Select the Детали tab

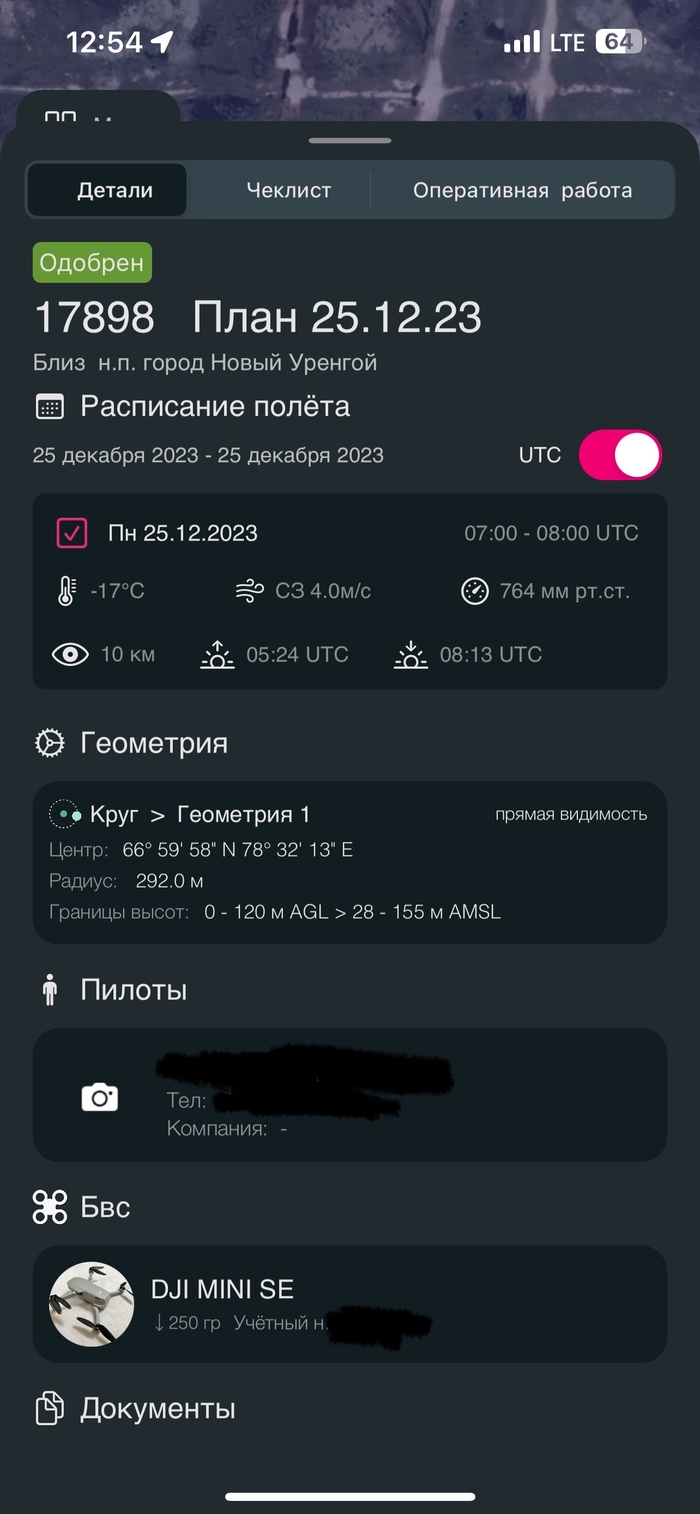click(115, 190)
